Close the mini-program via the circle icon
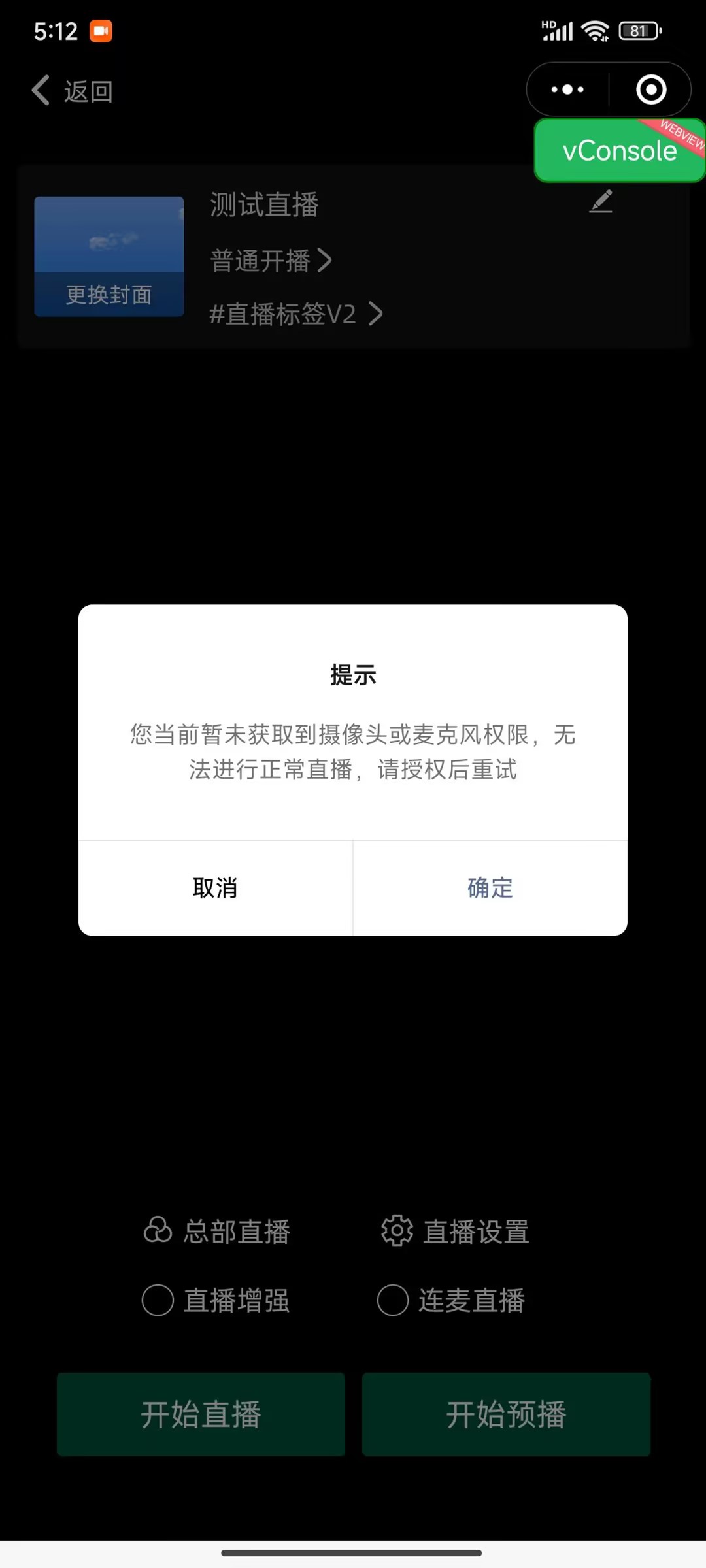The image size is (706, 1568). tap(651, 90)
